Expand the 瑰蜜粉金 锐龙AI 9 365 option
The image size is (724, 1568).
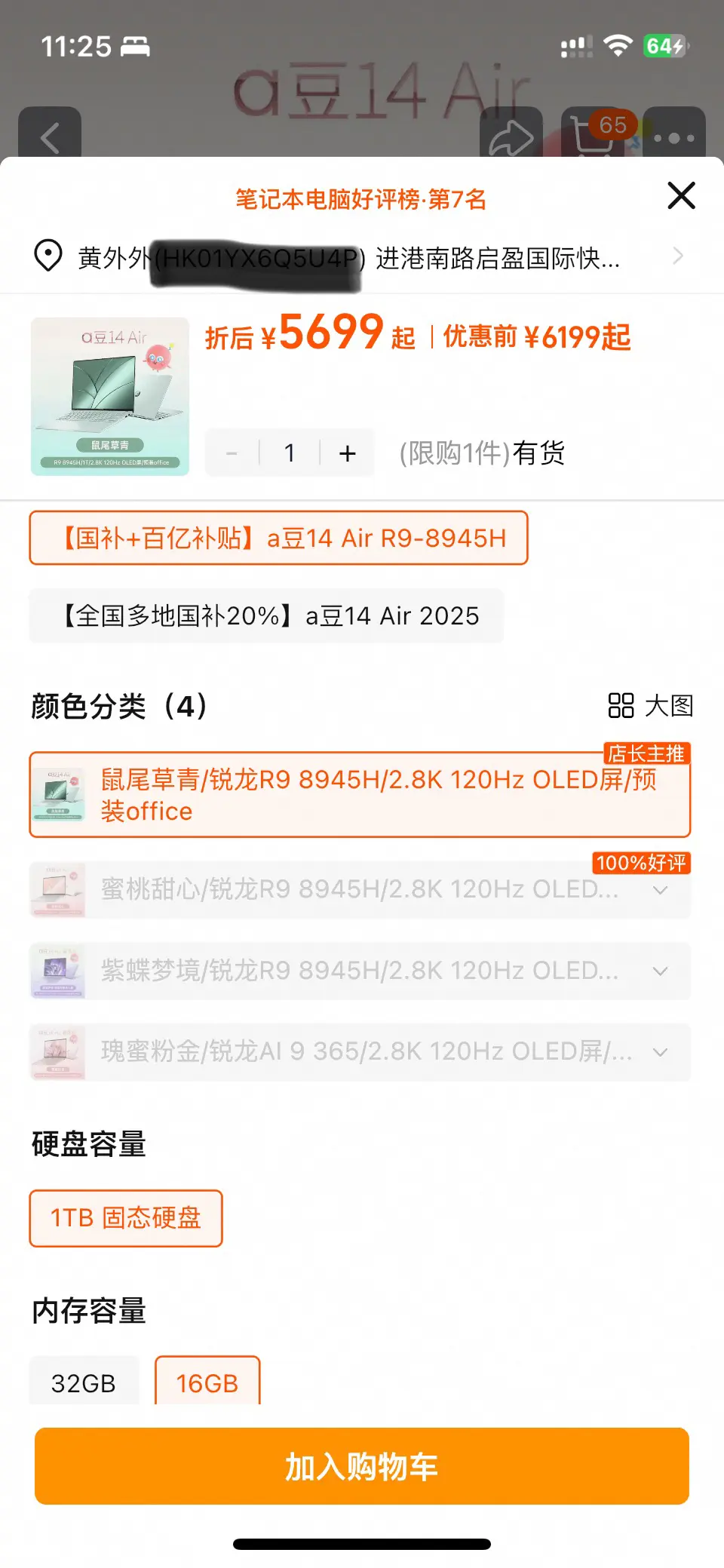pyautogui.click(x=360, y=1051)
